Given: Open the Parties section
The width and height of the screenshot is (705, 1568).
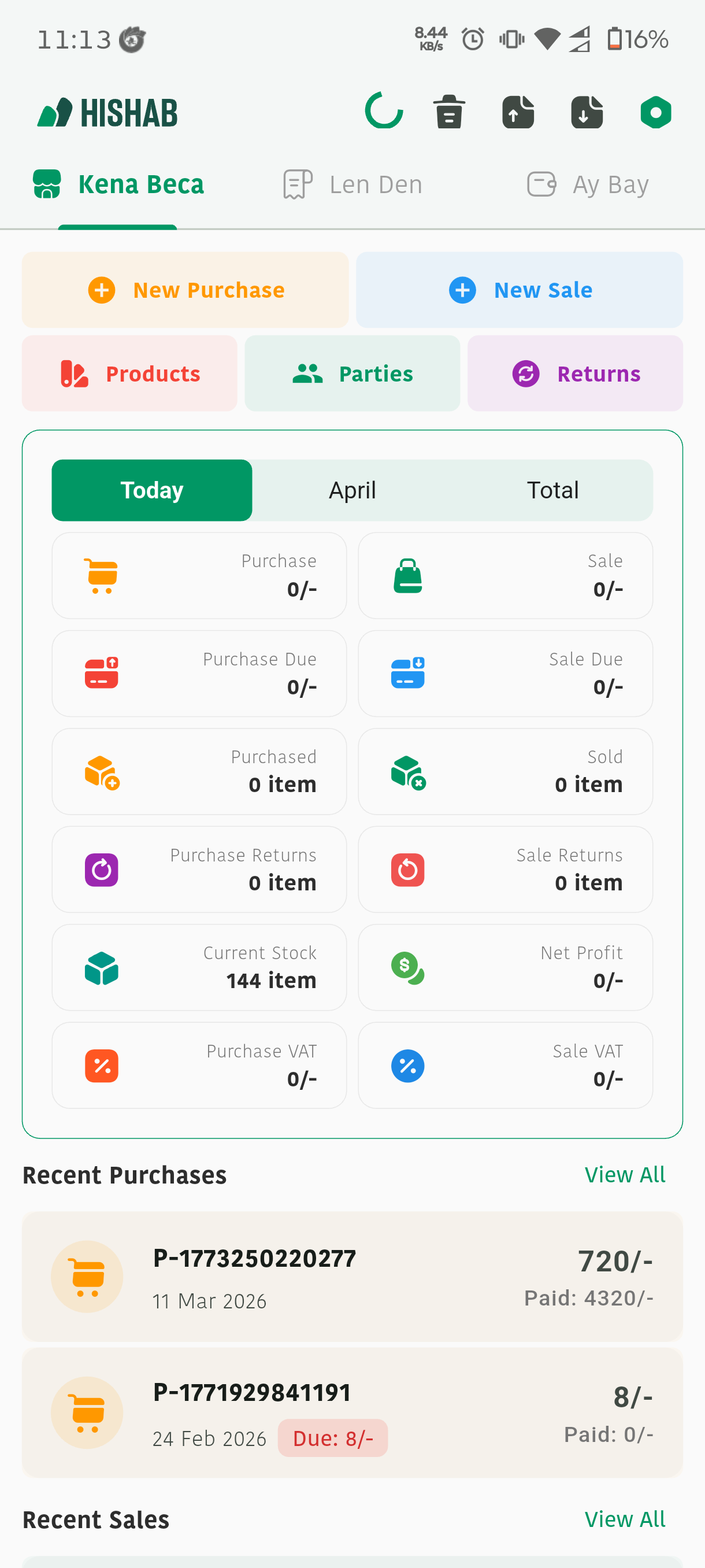Looking at the screenshot, I should (x=352, y=373).
